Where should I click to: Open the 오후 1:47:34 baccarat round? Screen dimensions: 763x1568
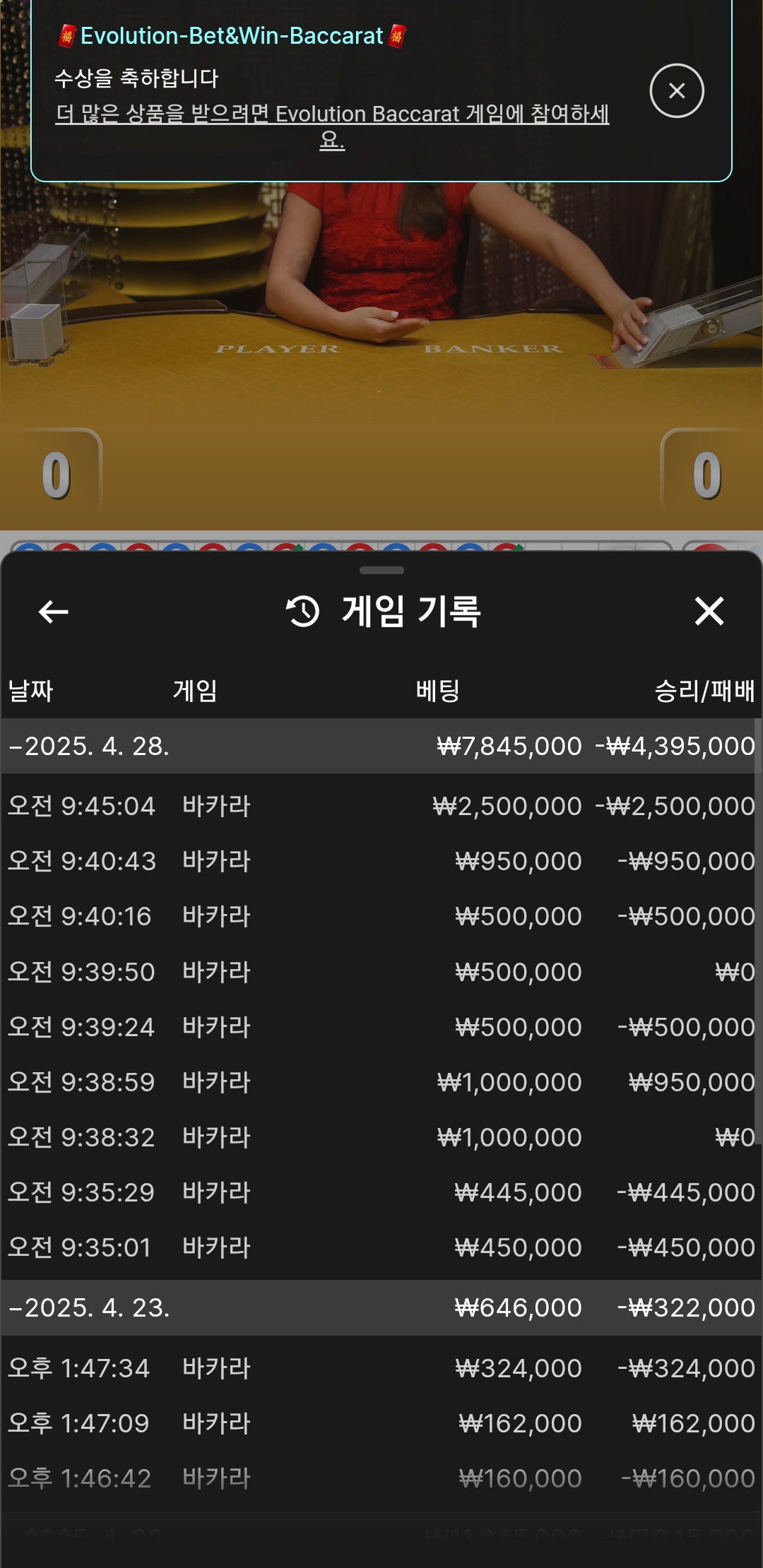coord(381,1368)
